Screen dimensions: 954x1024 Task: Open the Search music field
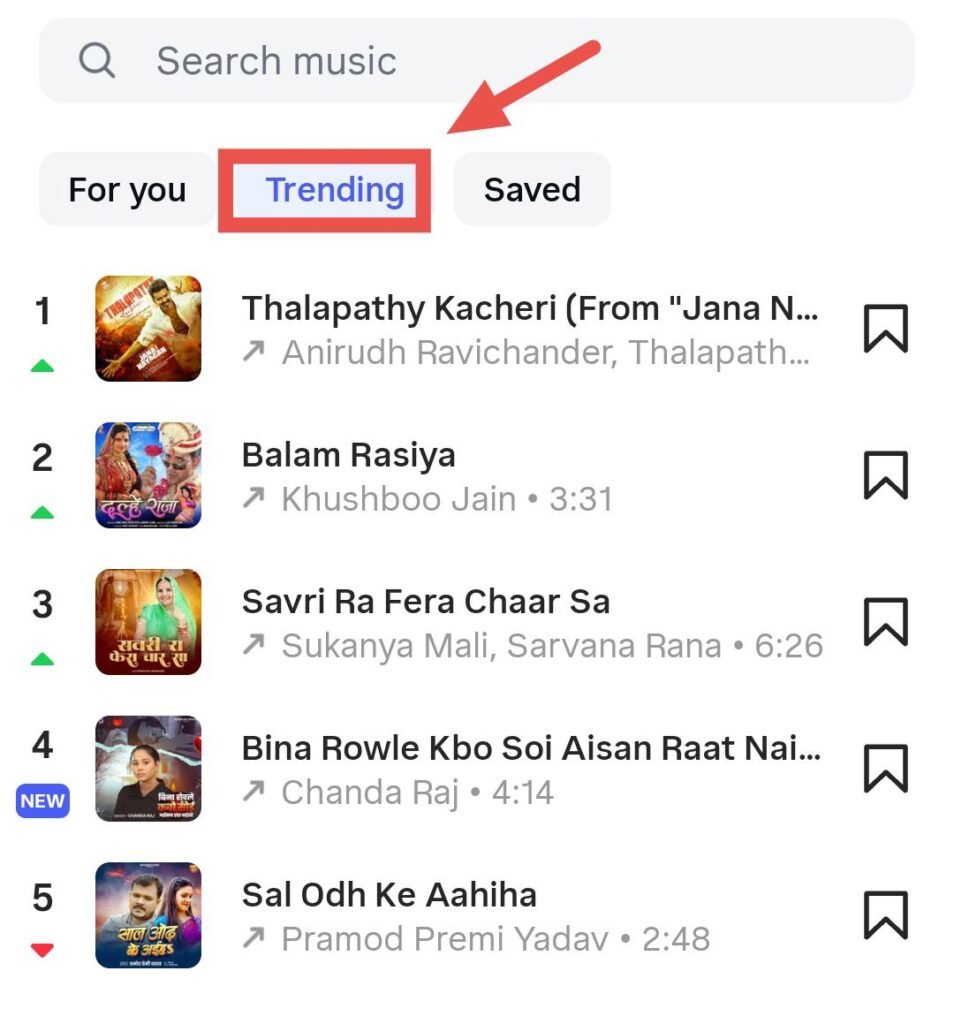tap(476, 61)
